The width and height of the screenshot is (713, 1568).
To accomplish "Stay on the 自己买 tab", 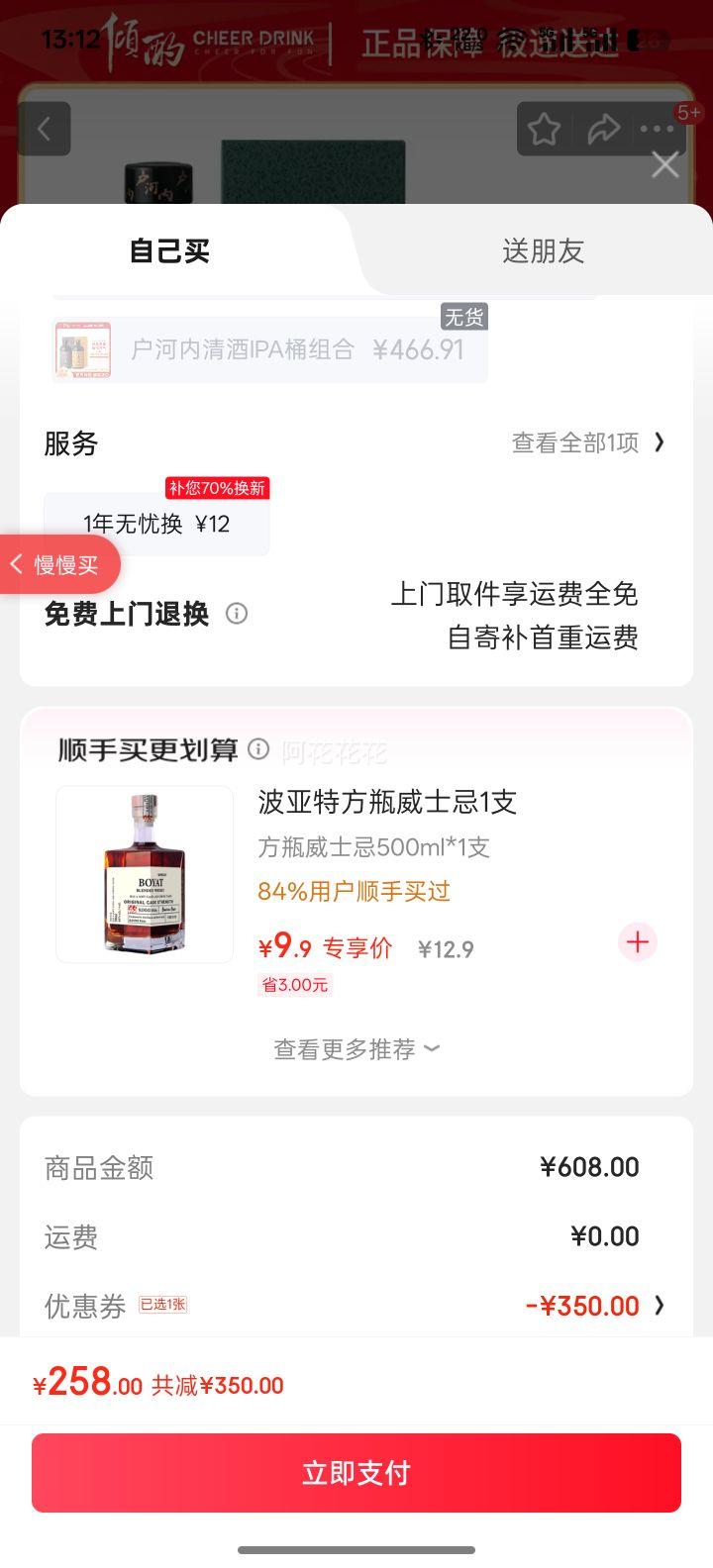I will (167, 251).
